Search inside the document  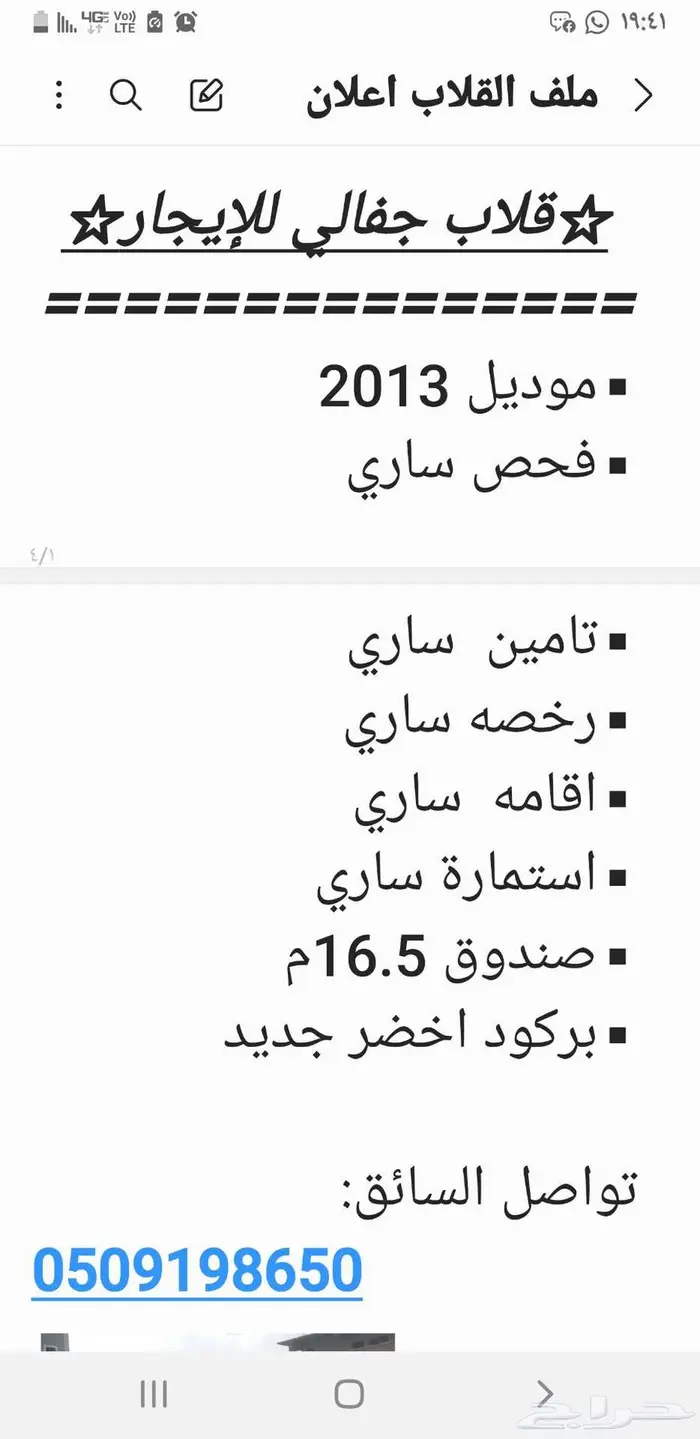tap(126, 95)
